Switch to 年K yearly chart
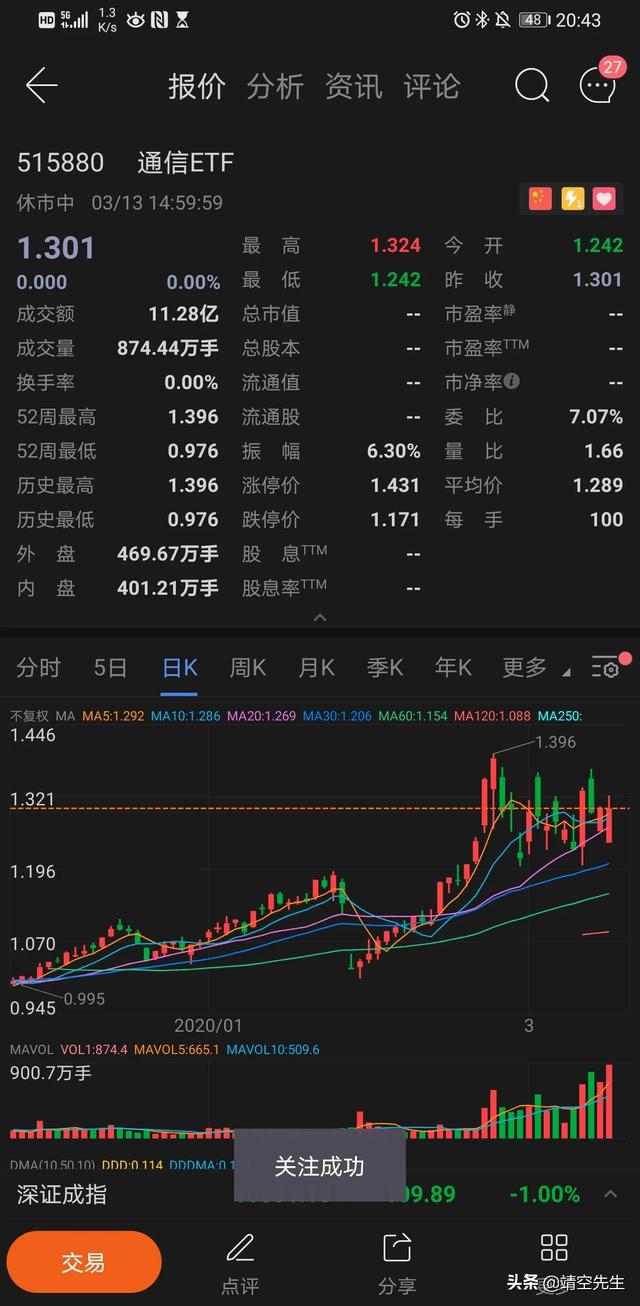640x1306 pixels. click(x=453, y=668)
